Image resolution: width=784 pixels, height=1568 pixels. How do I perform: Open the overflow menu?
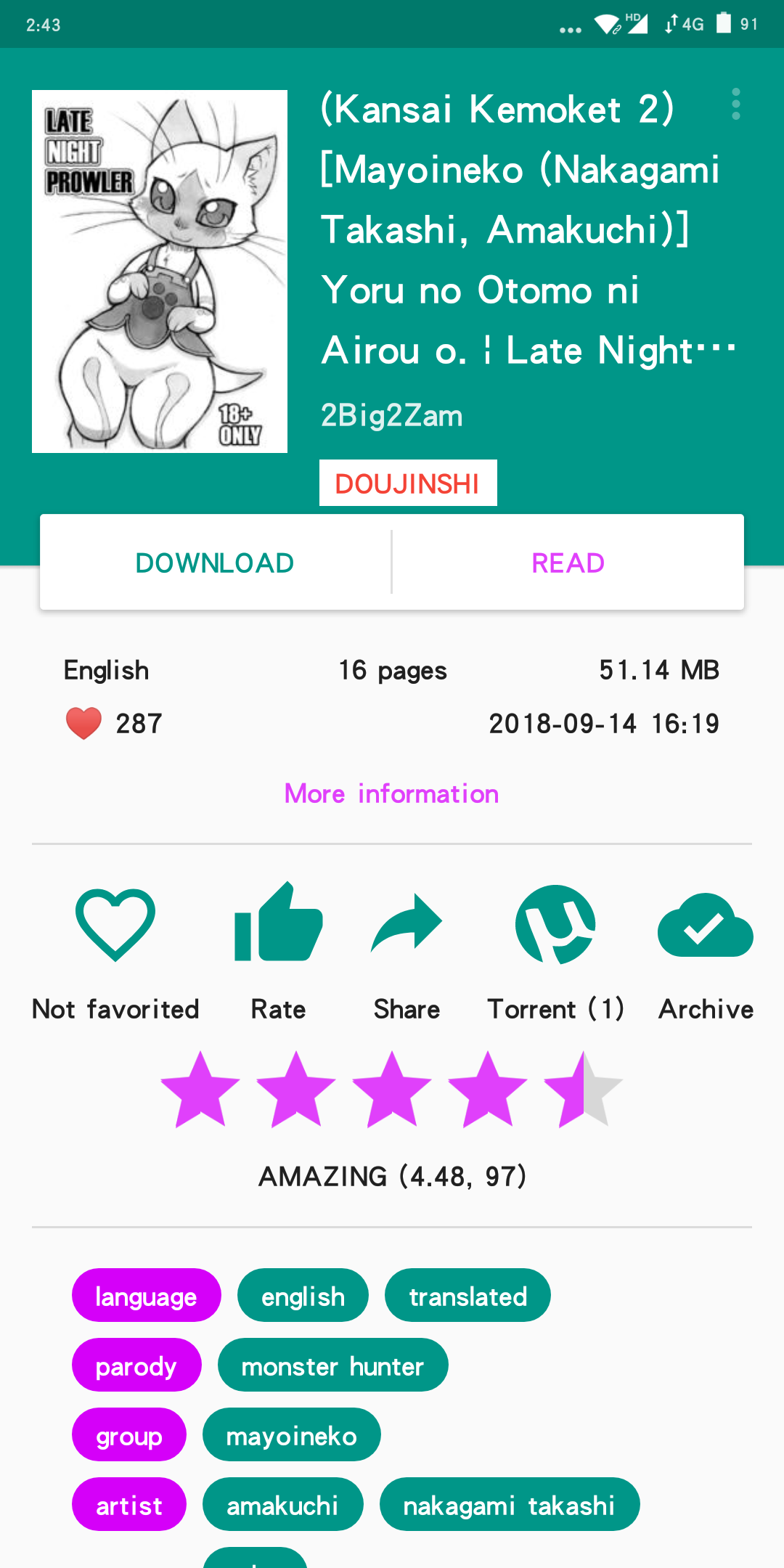pos(736,105)
